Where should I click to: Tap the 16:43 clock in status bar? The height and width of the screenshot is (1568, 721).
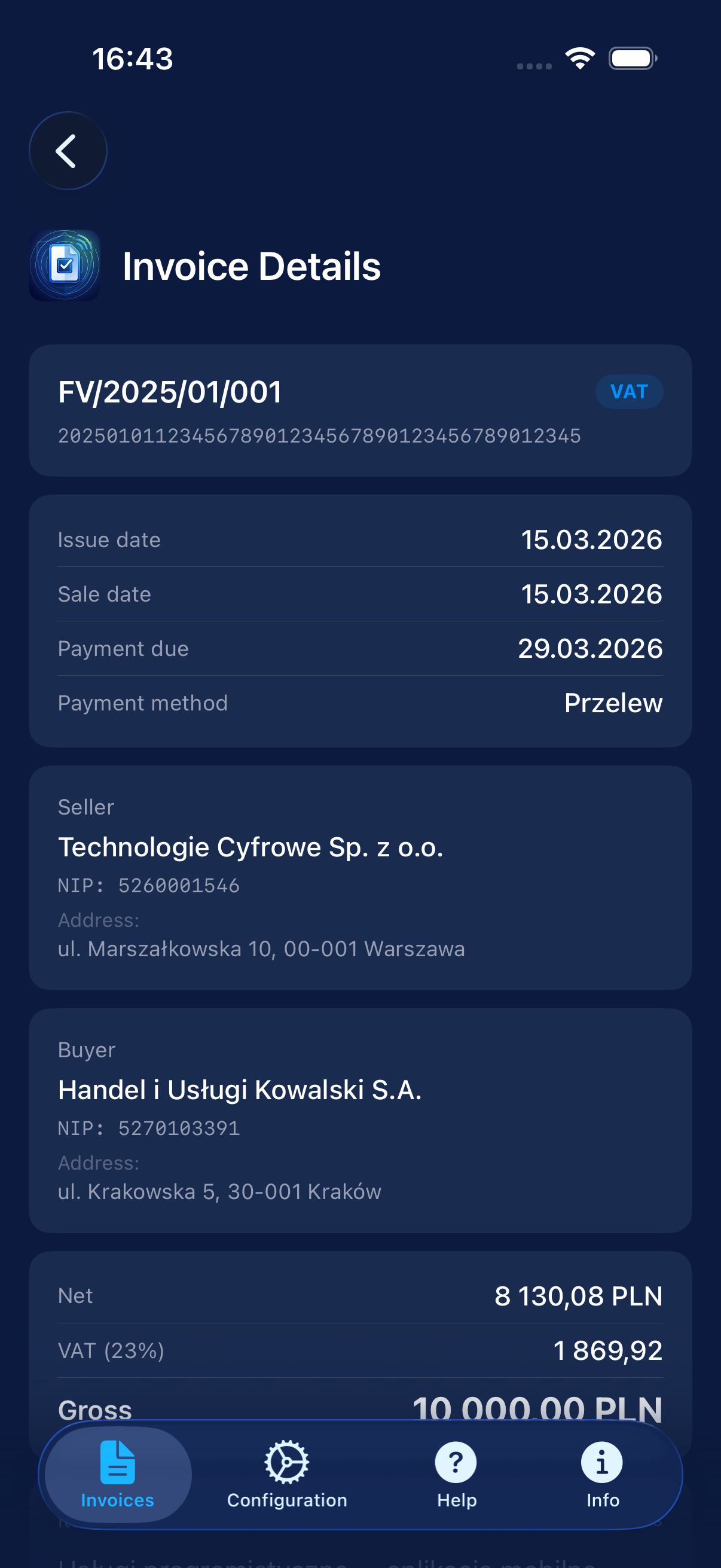[132, 59]
